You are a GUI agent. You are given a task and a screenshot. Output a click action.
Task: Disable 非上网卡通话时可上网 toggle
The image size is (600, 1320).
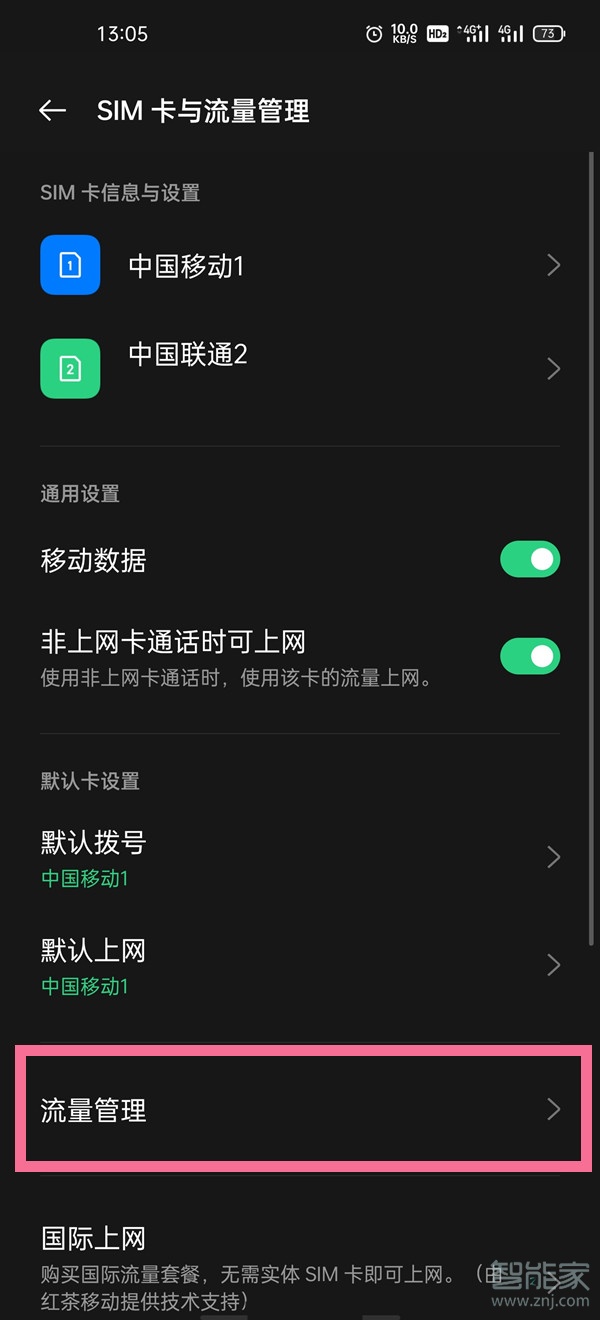pyautogui.click(x=530, y=656)
